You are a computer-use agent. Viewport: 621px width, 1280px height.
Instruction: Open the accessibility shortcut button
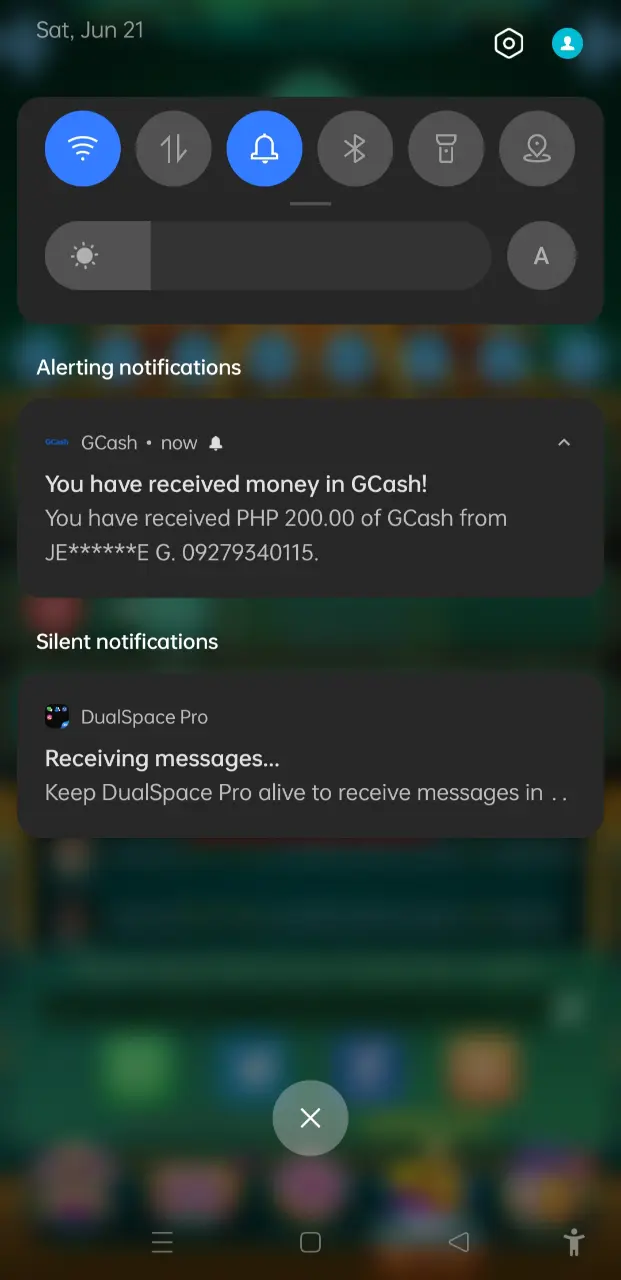point(574,1242)
